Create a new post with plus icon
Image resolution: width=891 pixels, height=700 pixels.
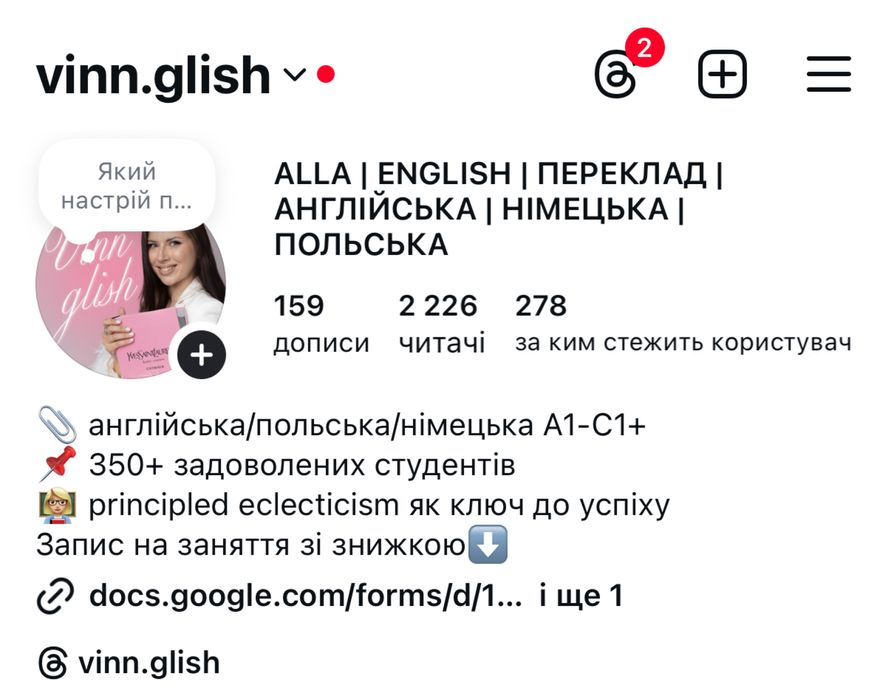point(722,75)
